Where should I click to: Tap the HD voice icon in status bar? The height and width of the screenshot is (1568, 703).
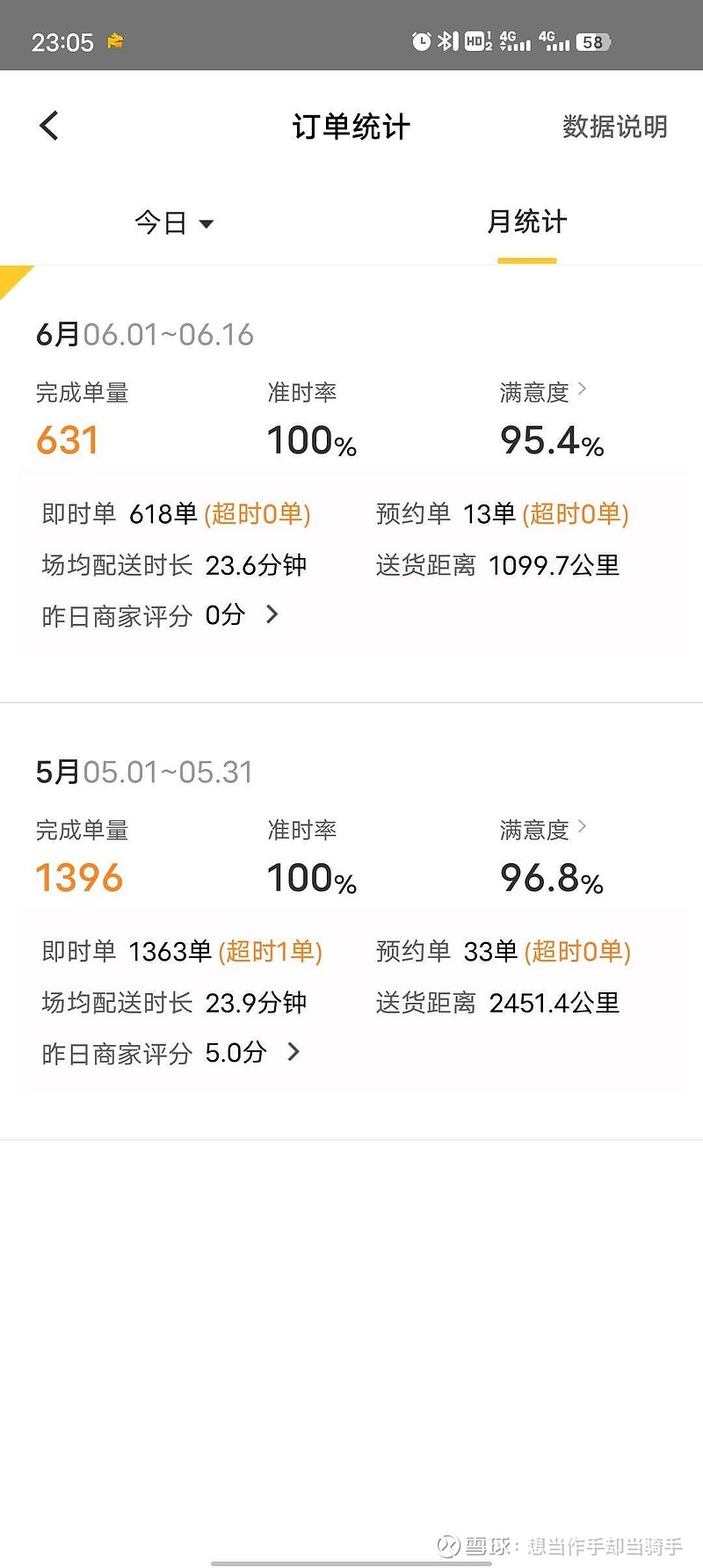475,40
